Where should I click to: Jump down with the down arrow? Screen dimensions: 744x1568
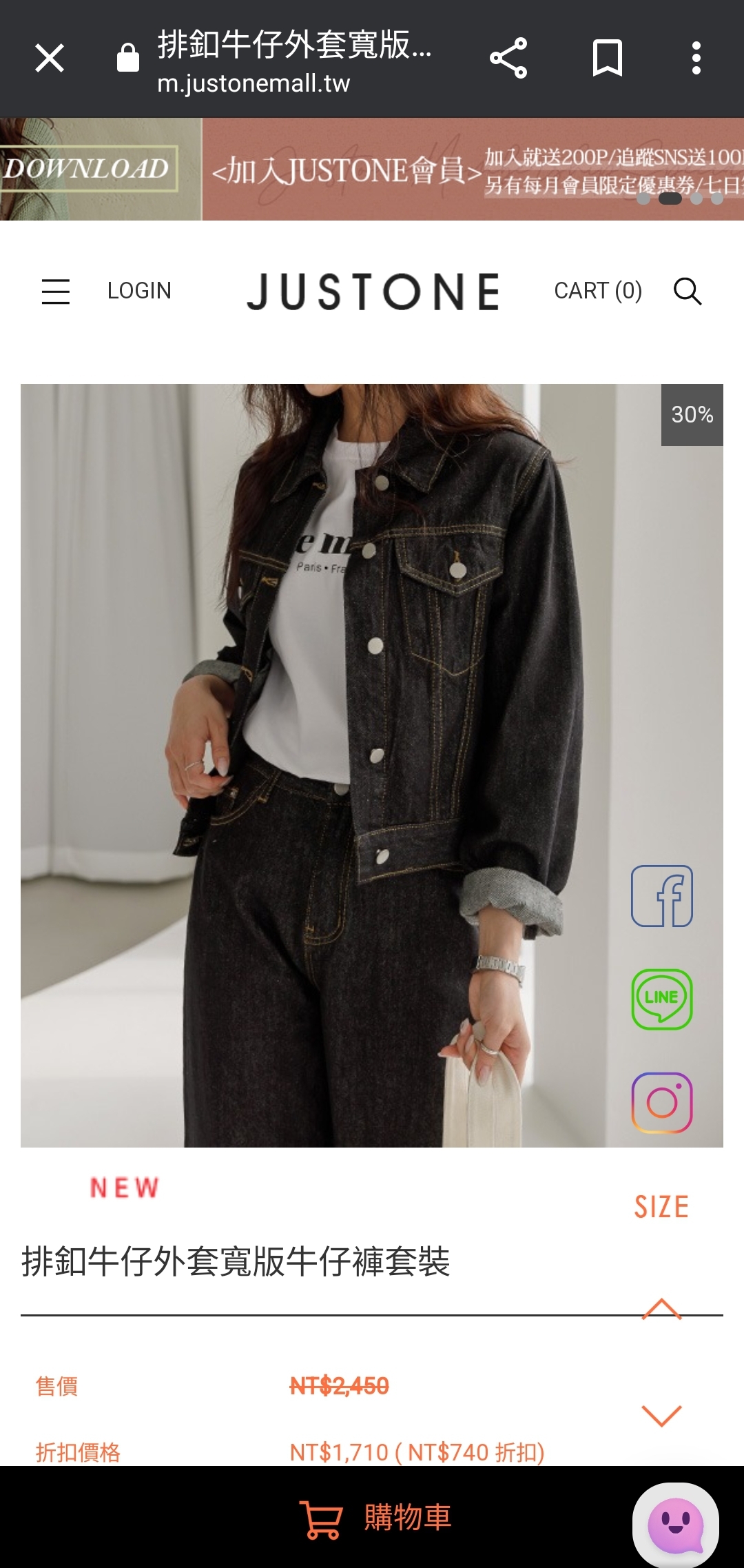tap(661, 1416)
